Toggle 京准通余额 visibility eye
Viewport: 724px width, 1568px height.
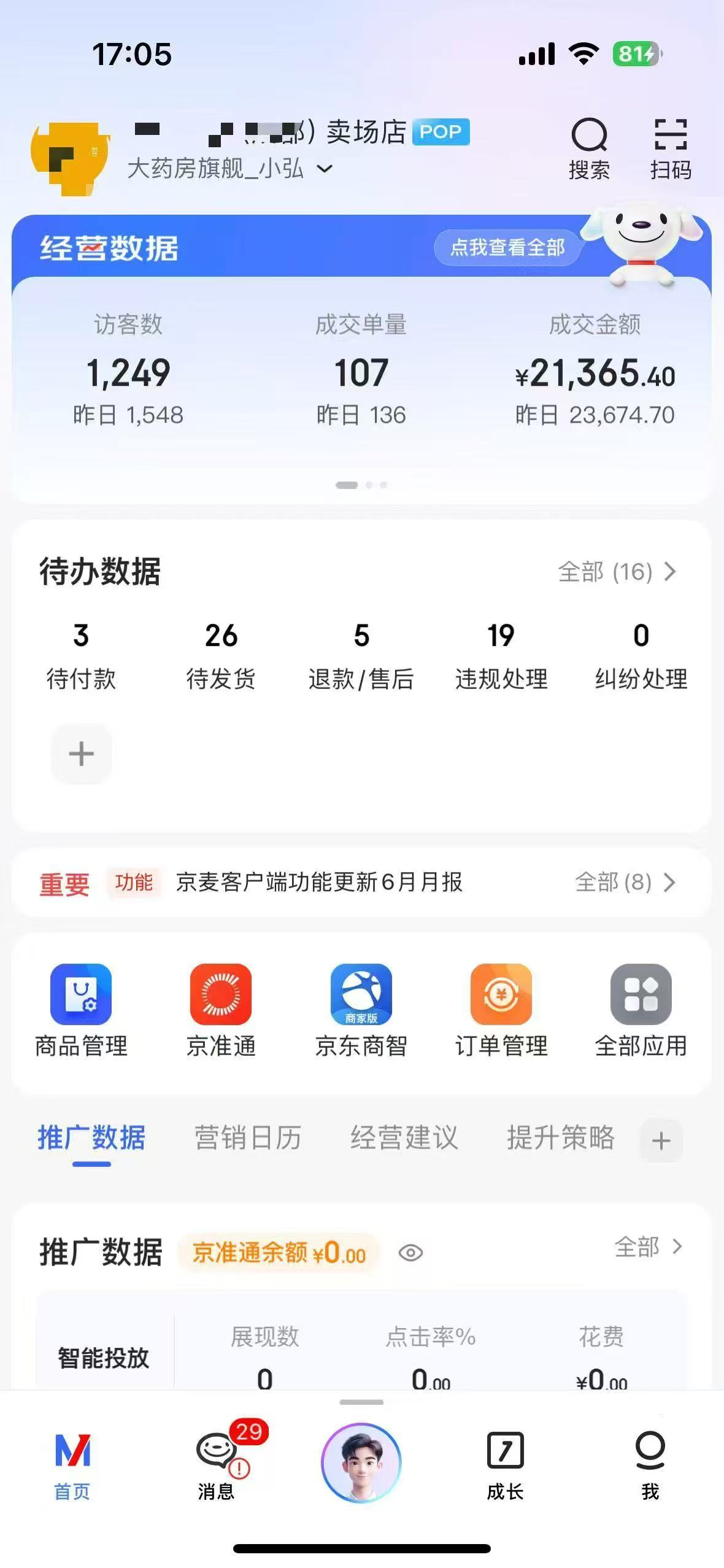[410, 1253]
